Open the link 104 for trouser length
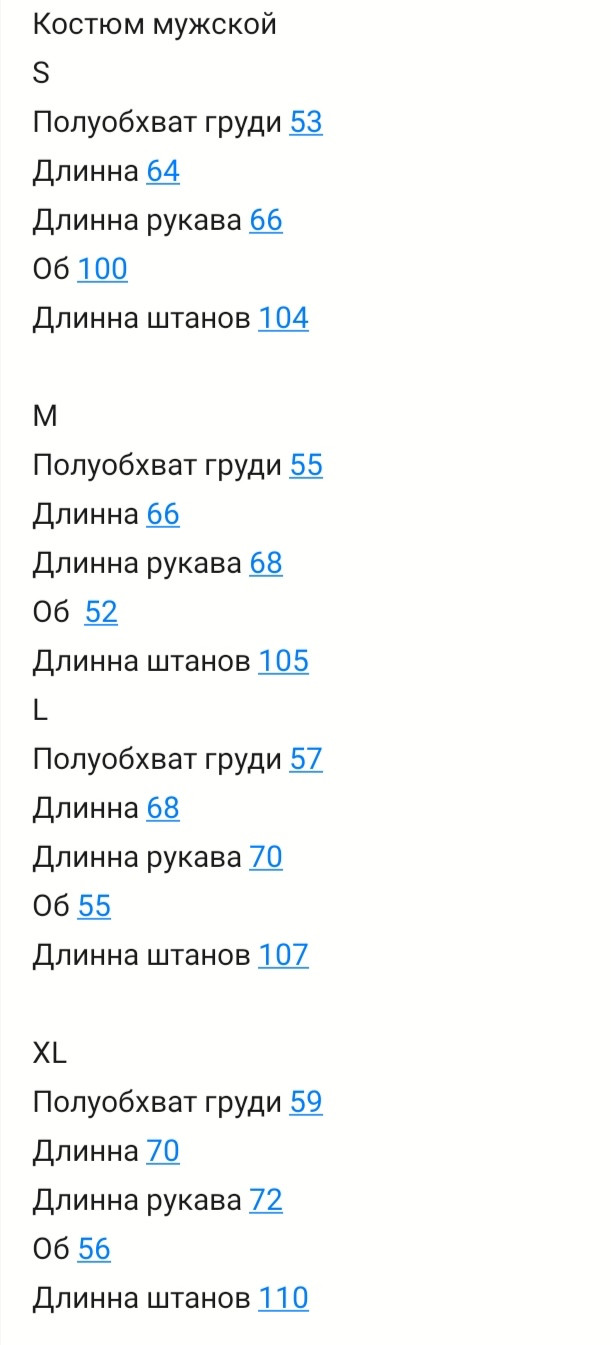 284,318
